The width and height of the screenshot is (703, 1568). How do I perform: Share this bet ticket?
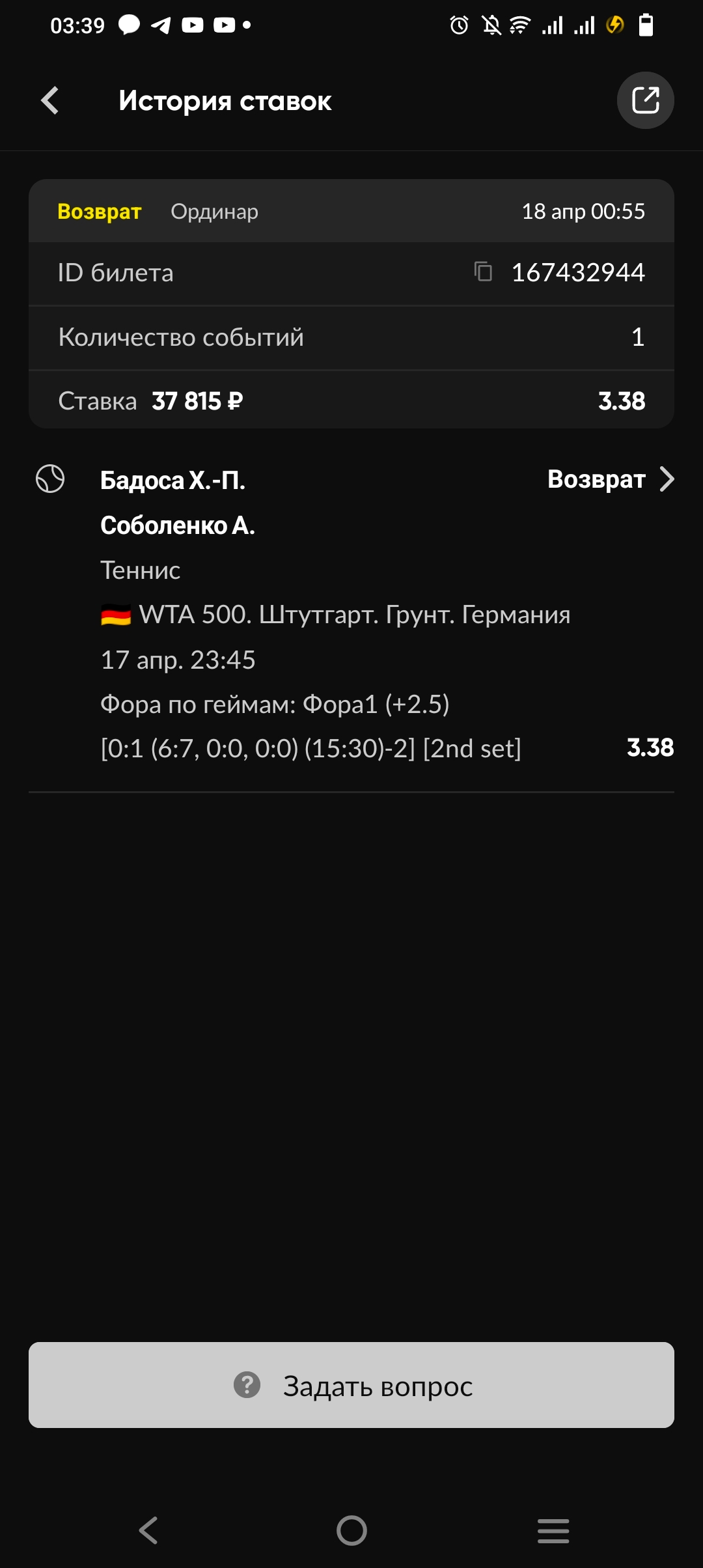pyautogui.click(x=645, y=100)
